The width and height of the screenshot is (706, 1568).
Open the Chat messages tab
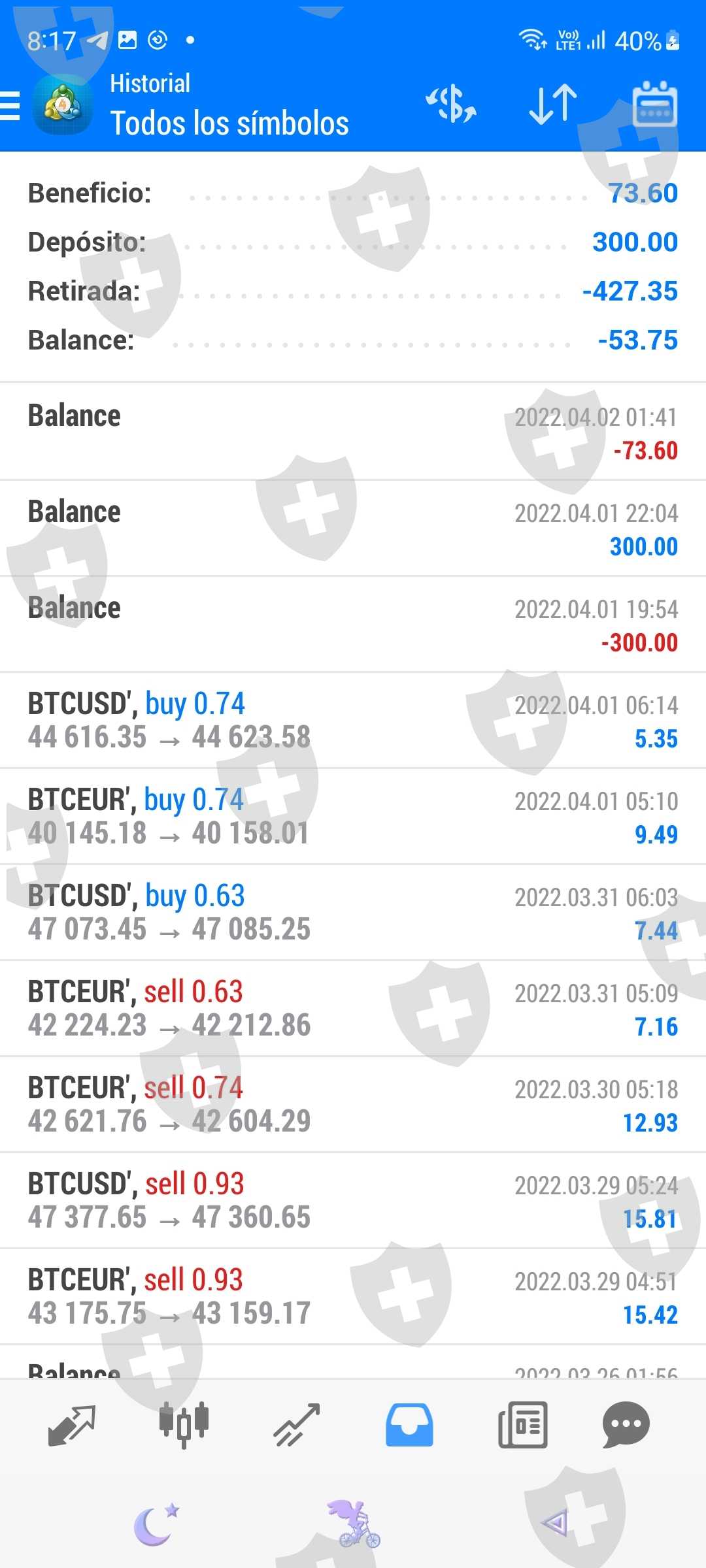626,1424
